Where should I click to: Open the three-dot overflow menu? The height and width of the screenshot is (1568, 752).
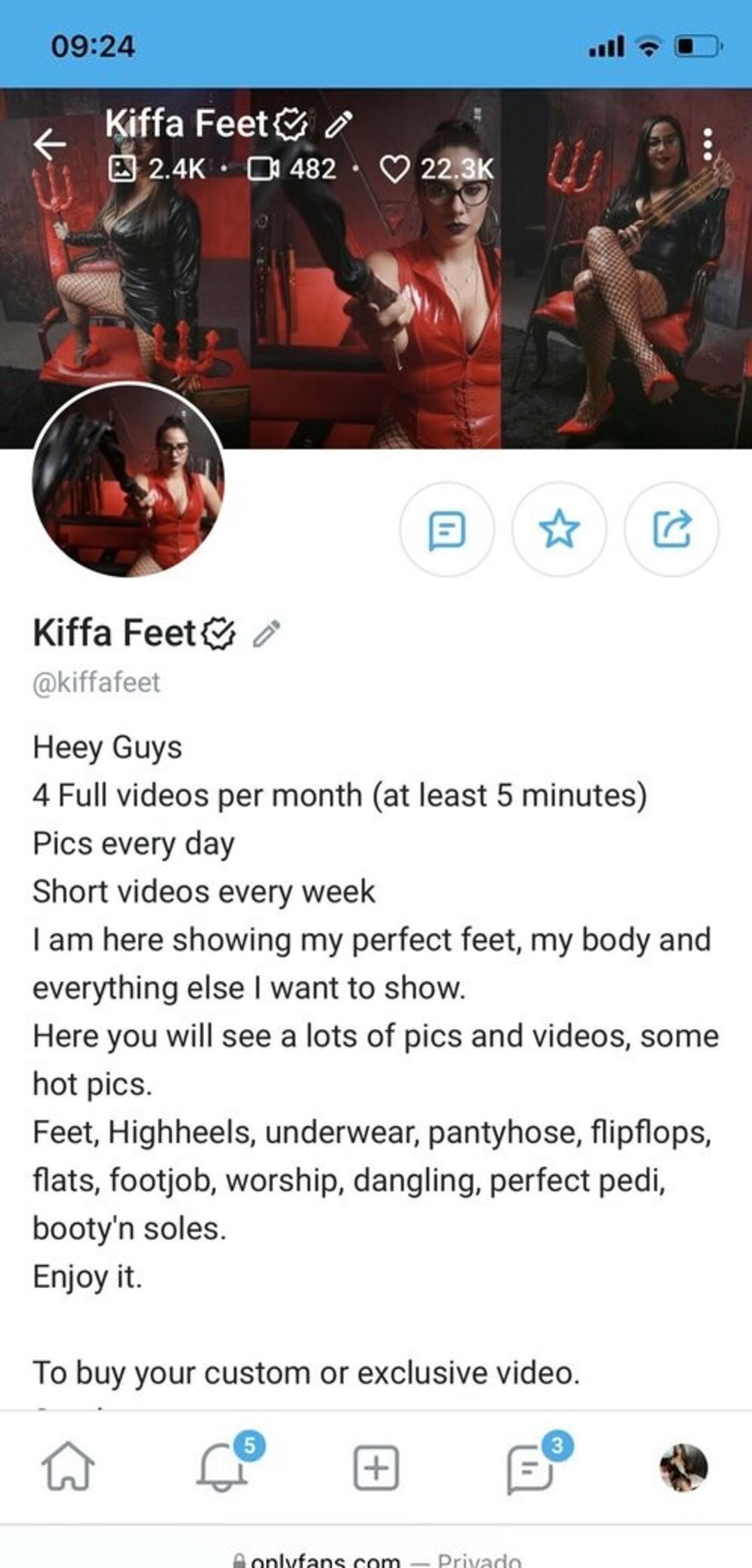pos(707,144)
